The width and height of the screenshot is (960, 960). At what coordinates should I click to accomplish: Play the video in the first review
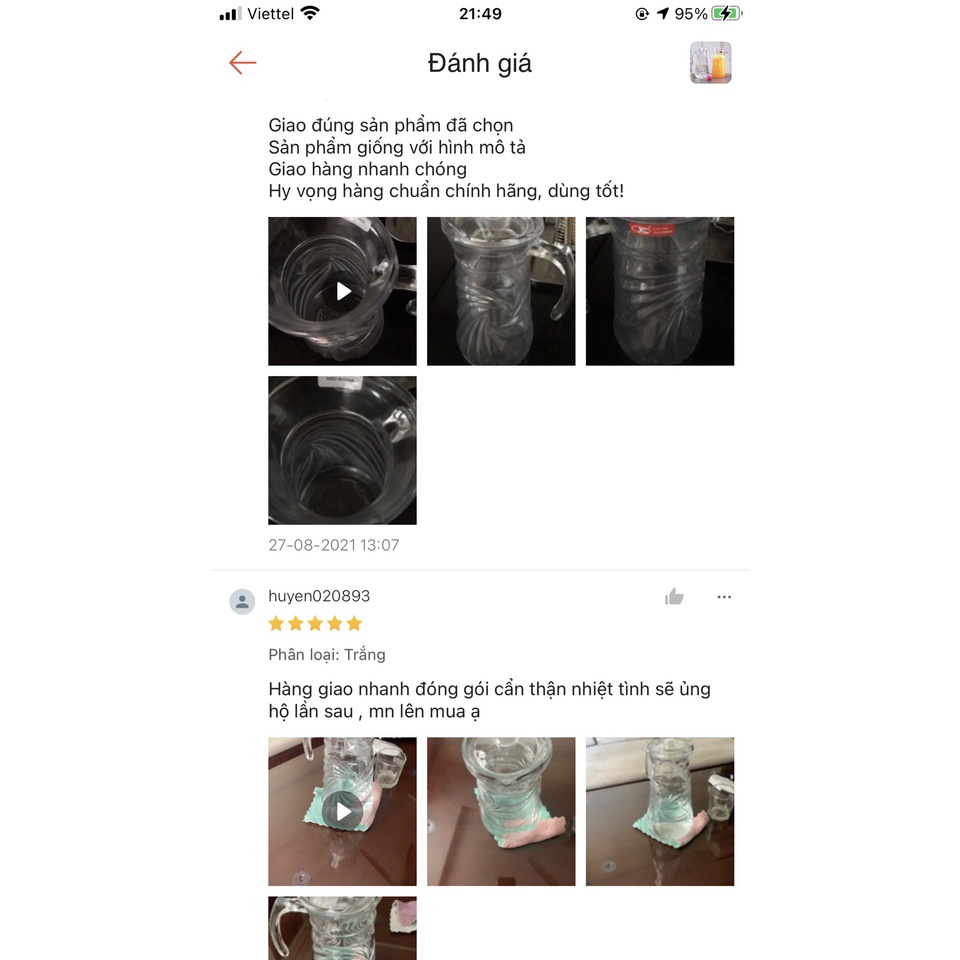click(342, 291)
